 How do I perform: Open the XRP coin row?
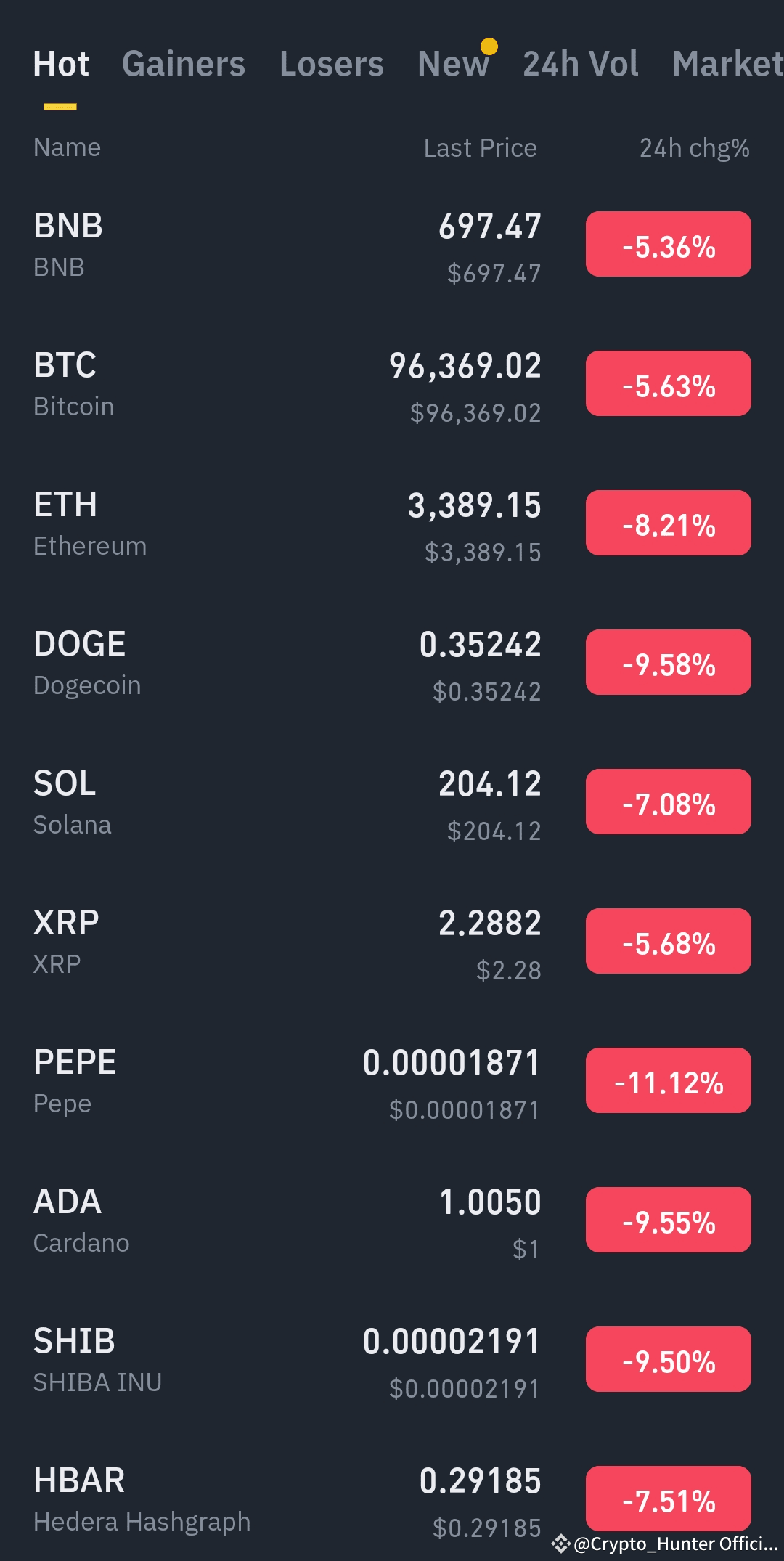290,942
